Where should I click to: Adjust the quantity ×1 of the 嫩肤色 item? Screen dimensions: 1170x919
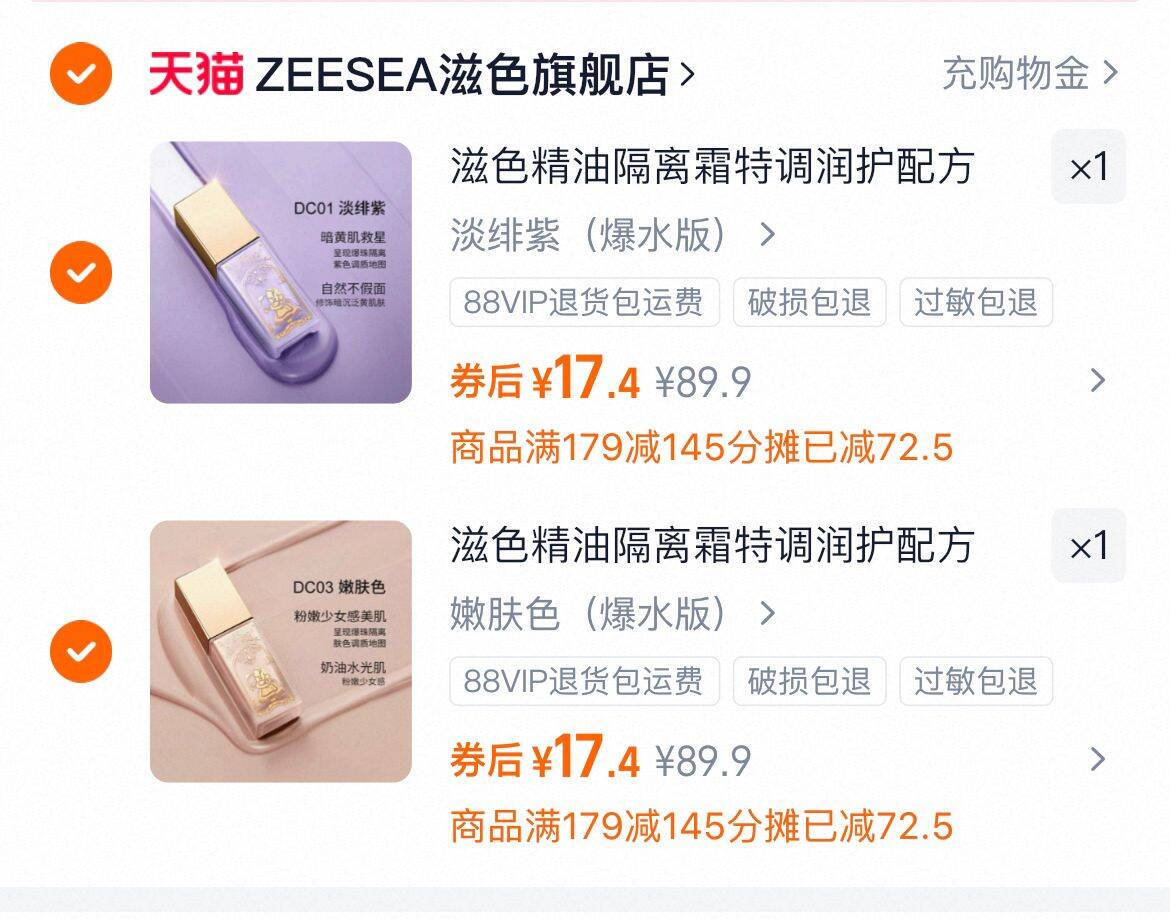coord(1088,546)
